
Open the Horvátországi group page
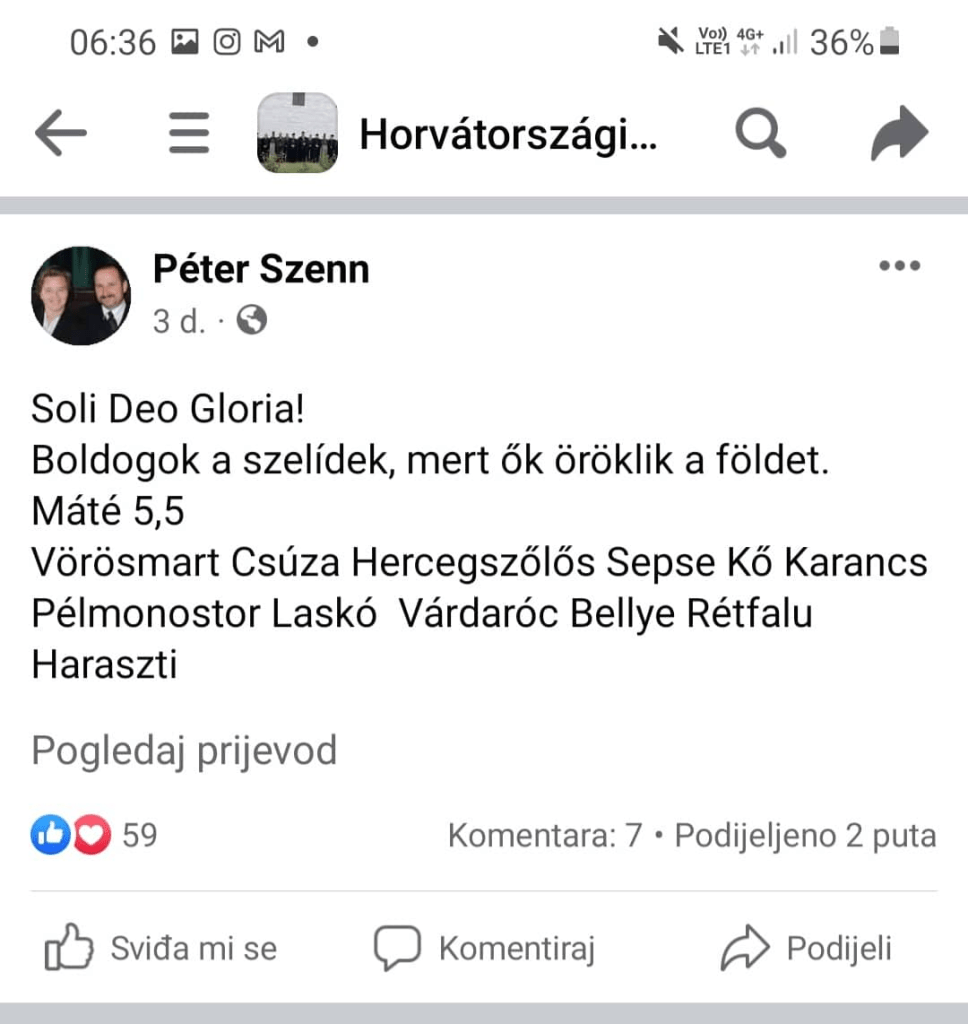pos(510,136)
